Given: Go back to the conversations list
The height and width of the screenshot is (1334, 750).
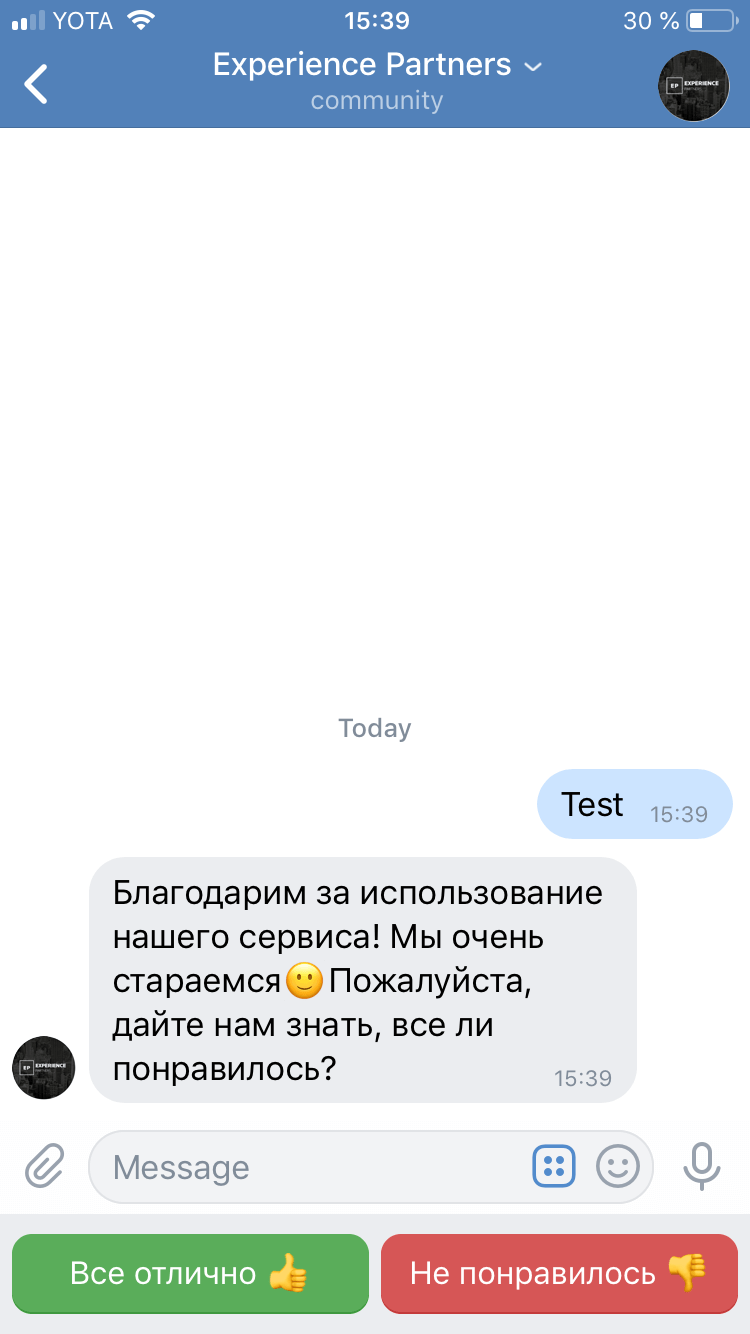Looking at the screenshot, I should tap(37, 84).
